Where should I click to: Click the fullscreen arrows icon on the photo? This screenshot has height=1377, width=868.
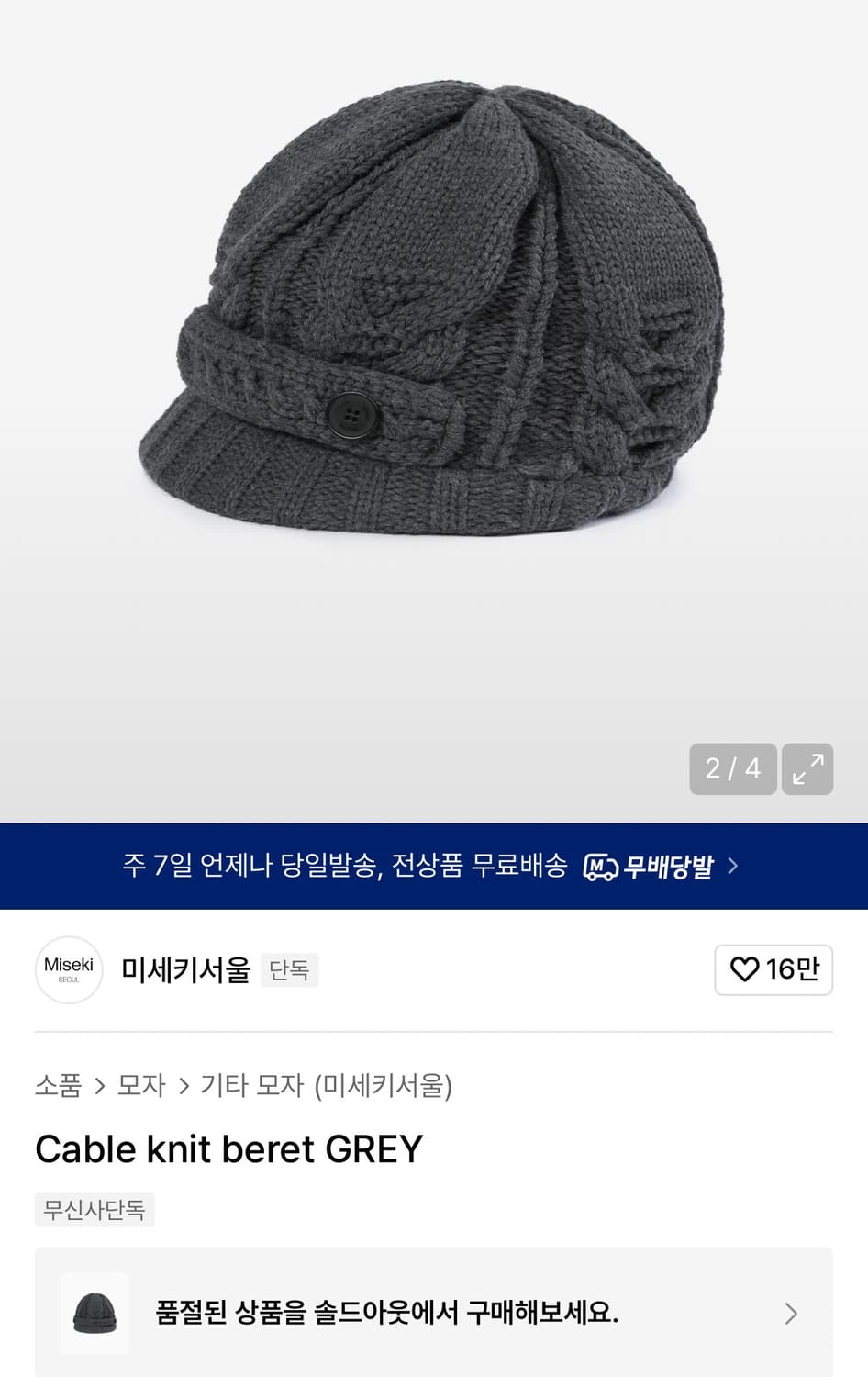(x=807, y=769)
